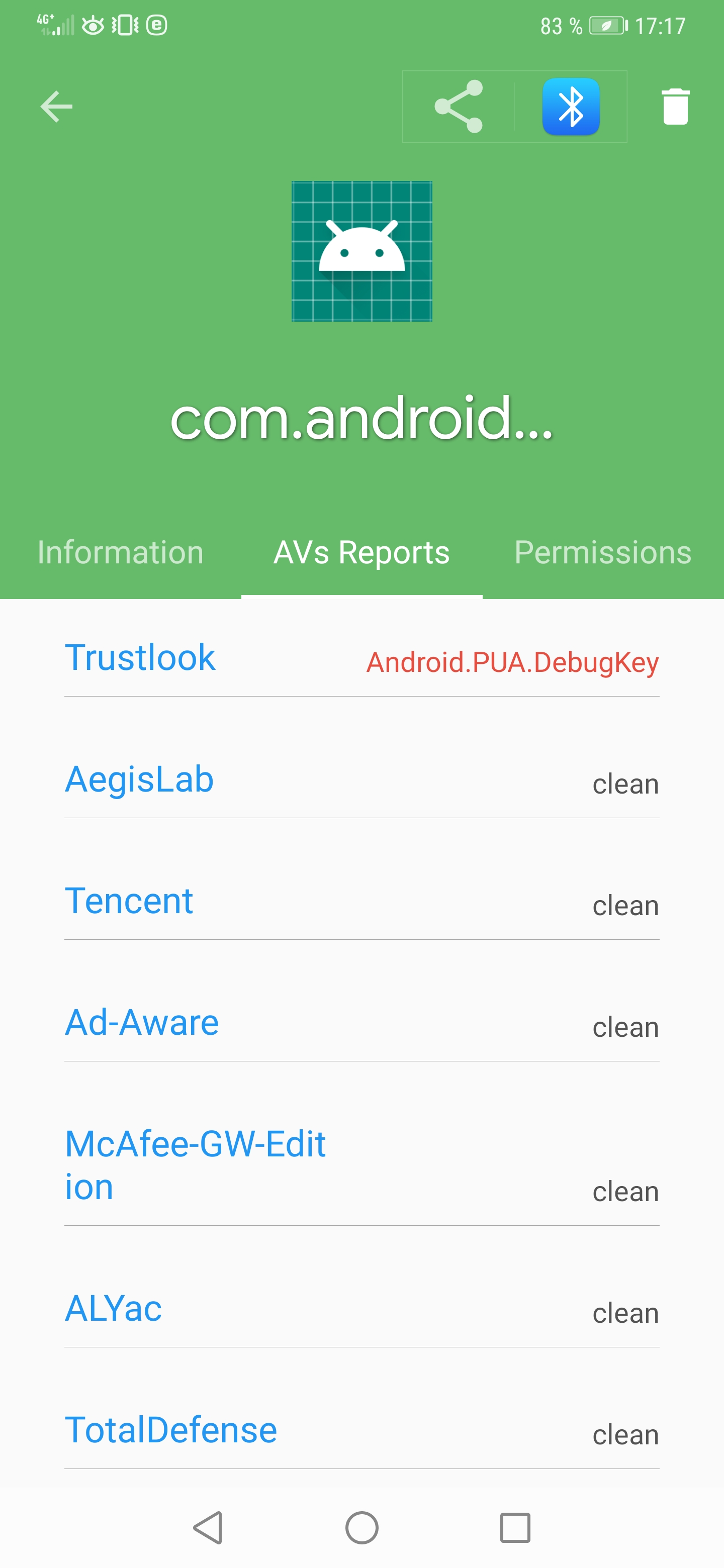
Task: Share this app report
Action: point(459,107)
